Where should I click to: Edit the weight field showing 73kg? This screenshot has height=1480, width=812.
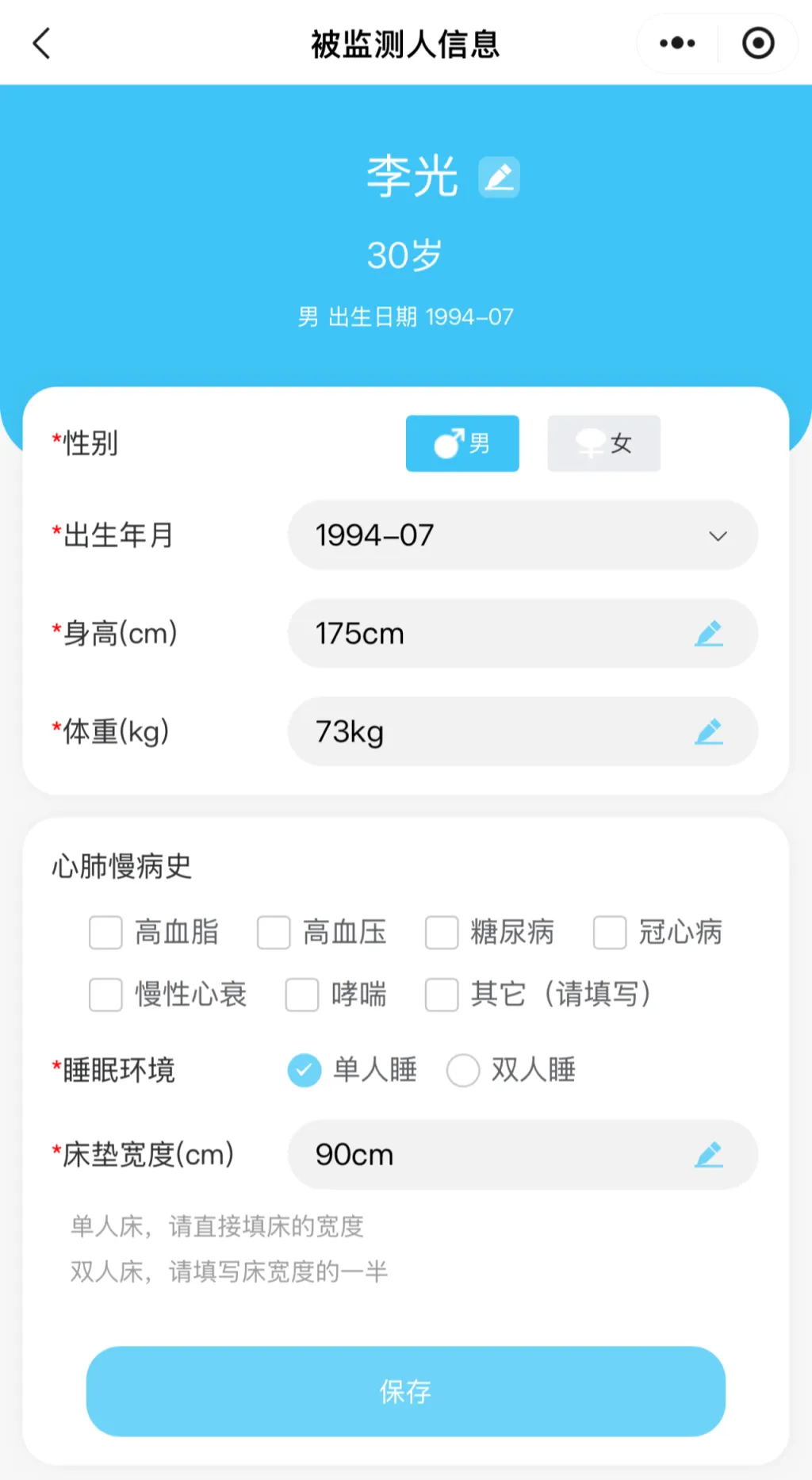(708, 732)
